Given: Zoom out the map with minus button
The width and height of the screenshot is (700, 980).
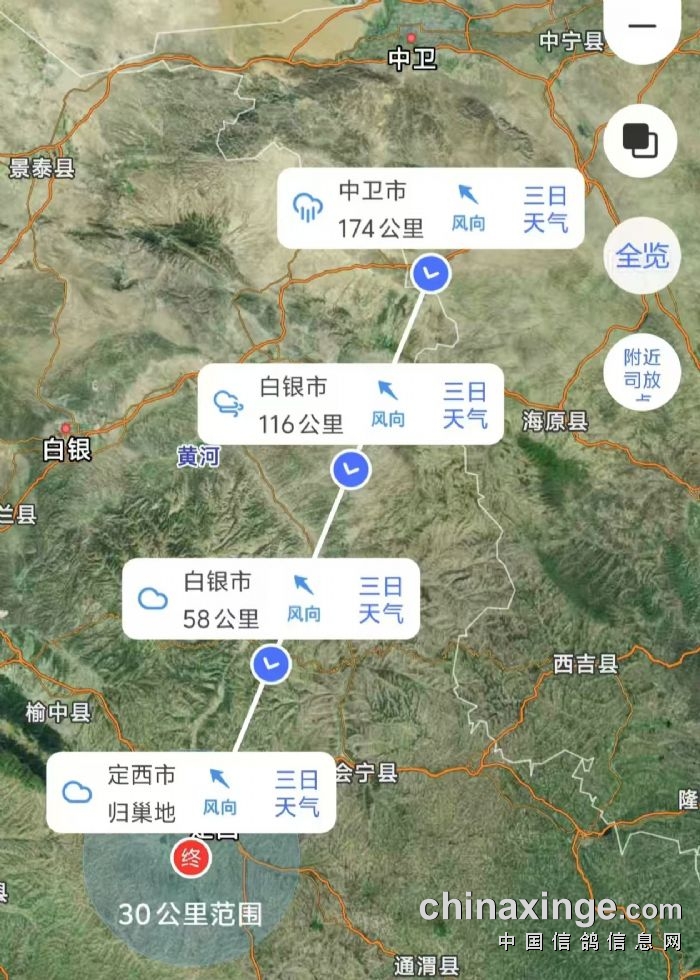Looking at the screenshot, I should 641,26.
